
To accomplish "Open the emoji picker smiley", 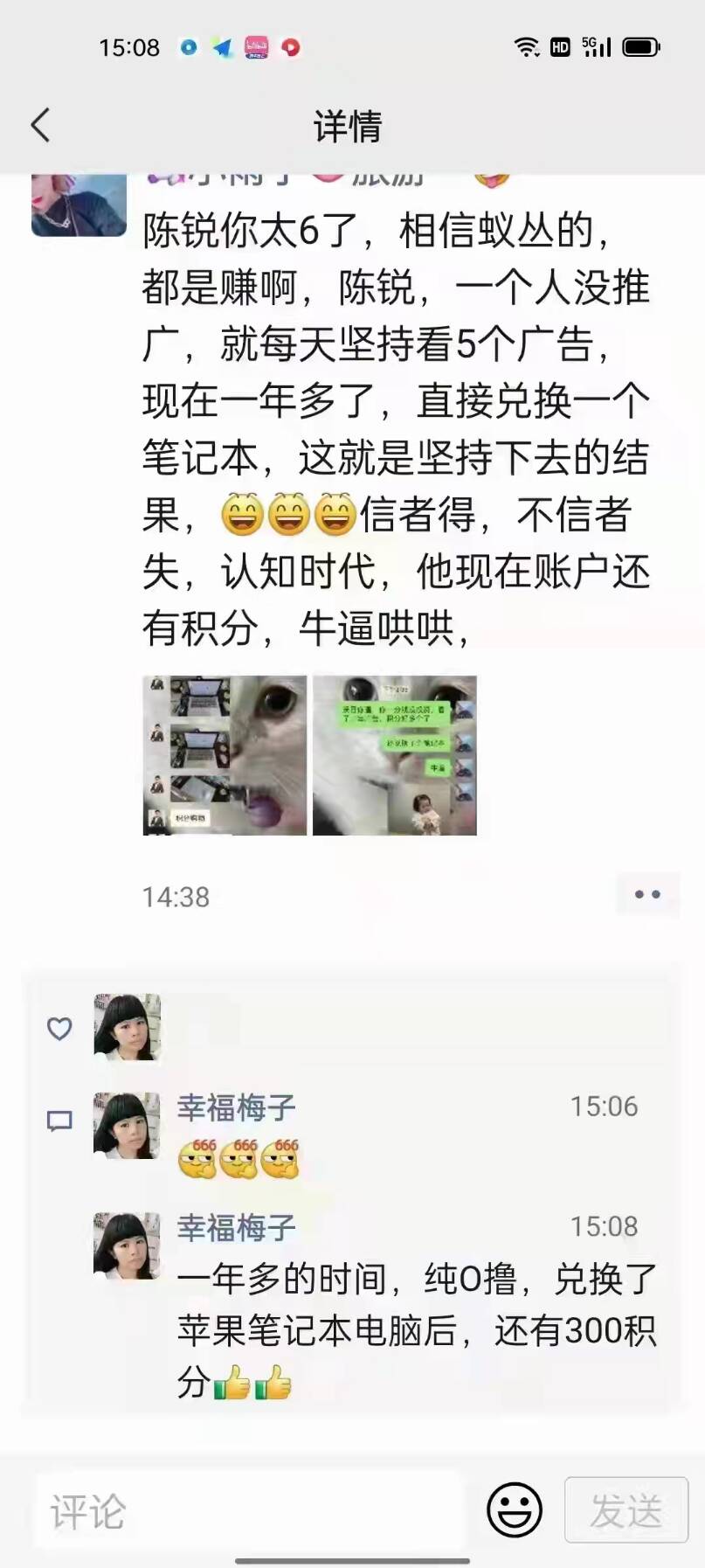I will pyautogui.click(x=514, y=1510).
